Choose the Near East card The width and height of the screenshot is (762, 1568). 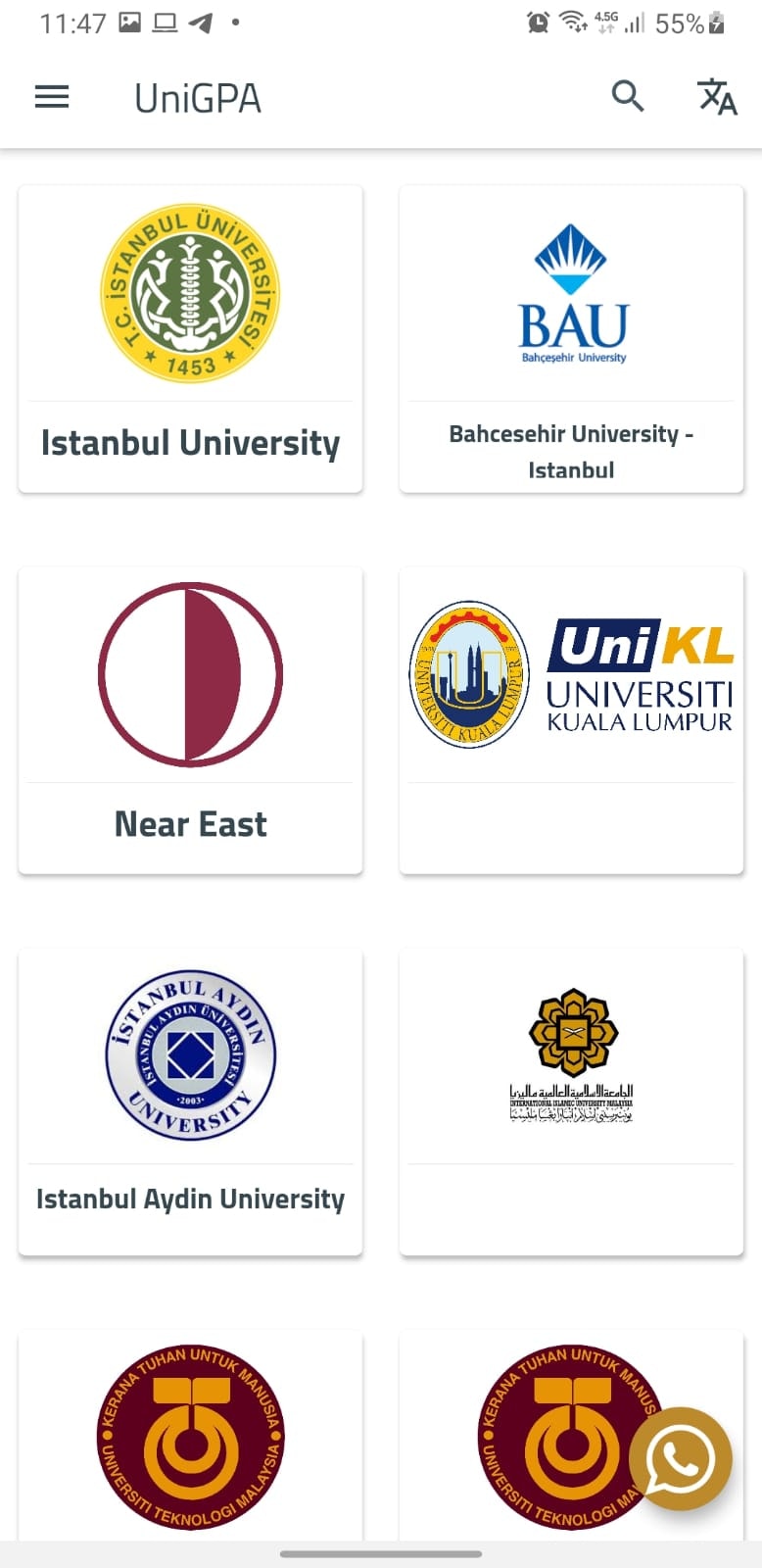[190, 720]
